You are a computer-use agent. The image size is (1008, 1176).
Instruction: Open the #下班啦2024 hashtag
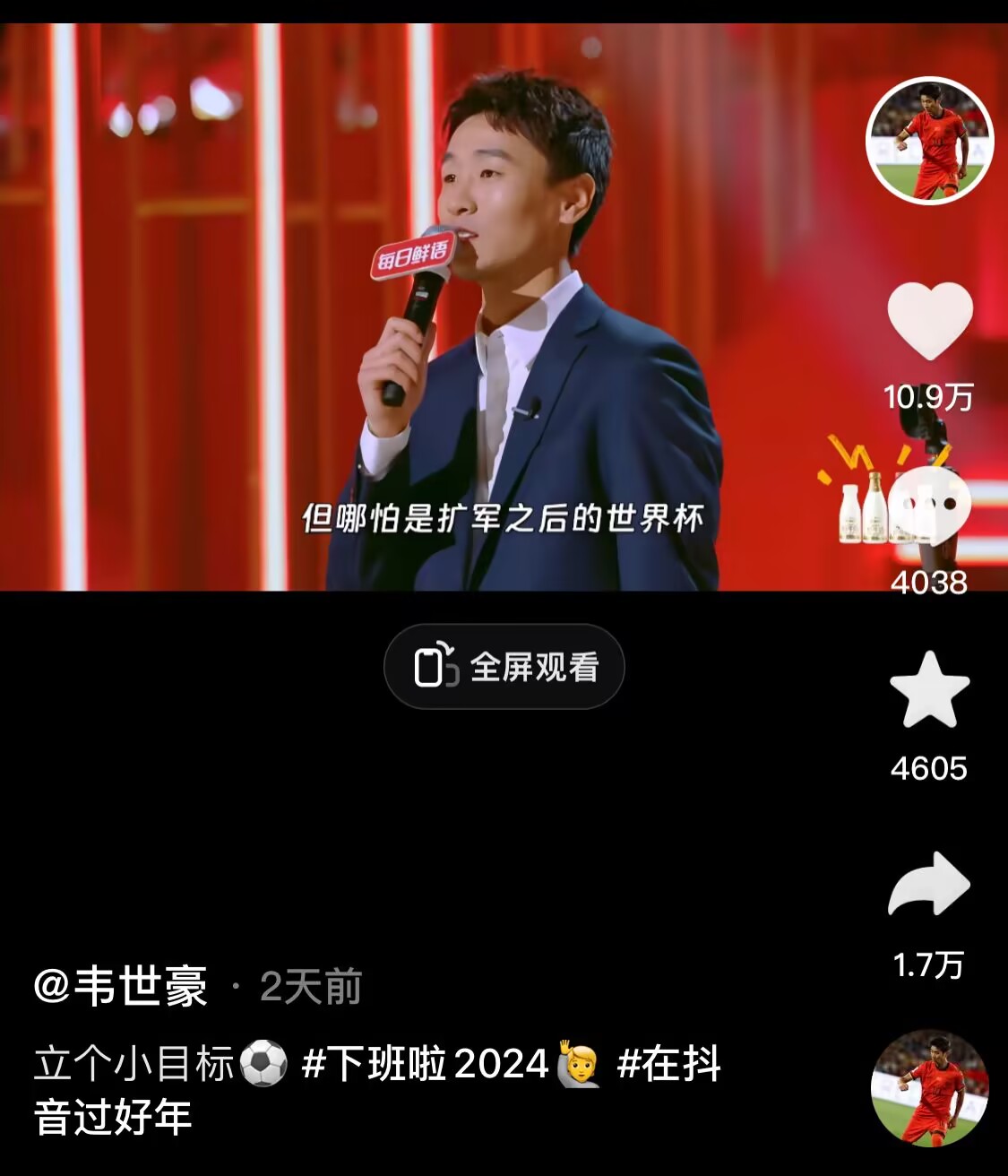pyautogui.click(x=425, y=1065)
